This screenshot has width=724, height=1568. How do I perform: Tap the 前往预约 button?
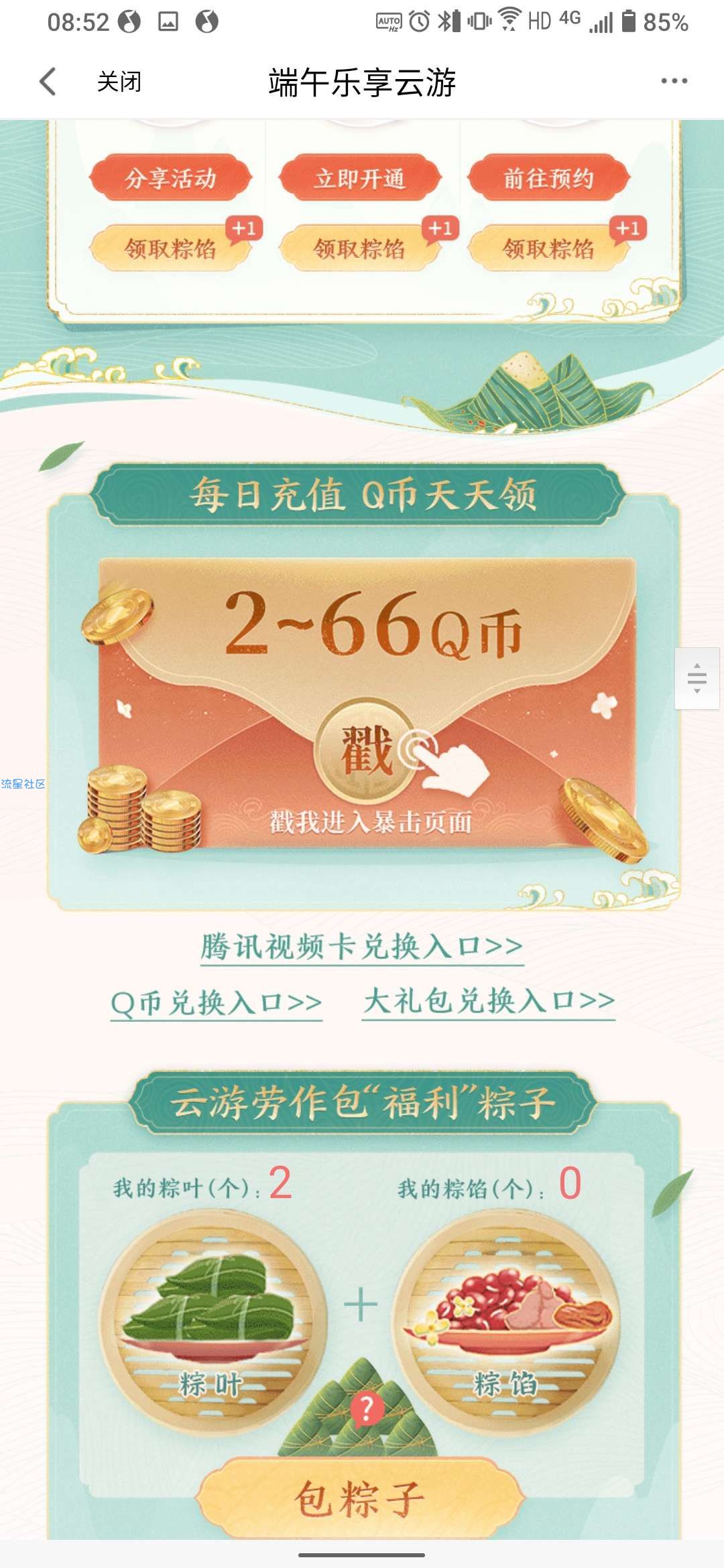coord(548,178)
